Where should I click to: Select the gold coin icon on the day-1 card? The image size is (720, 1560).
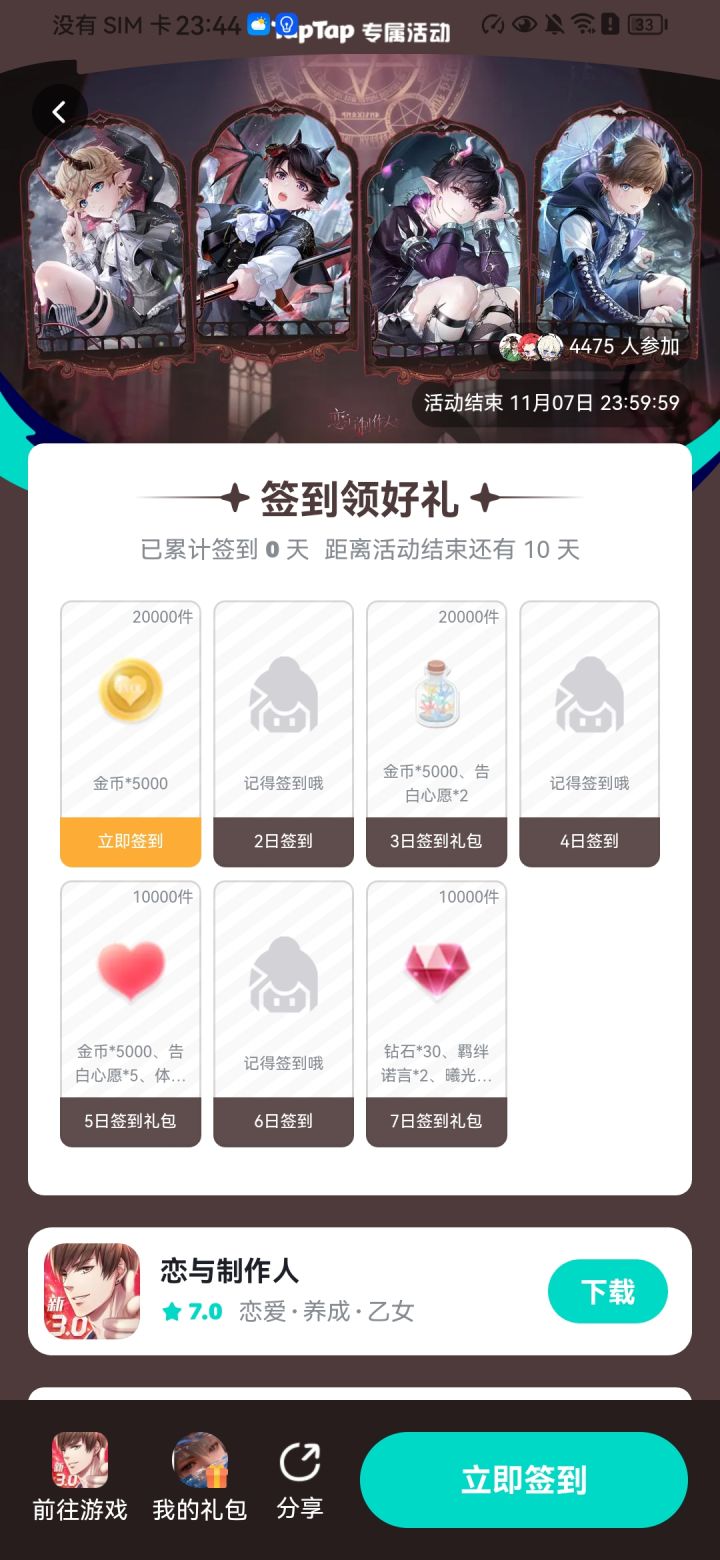(x=130, y=692)
